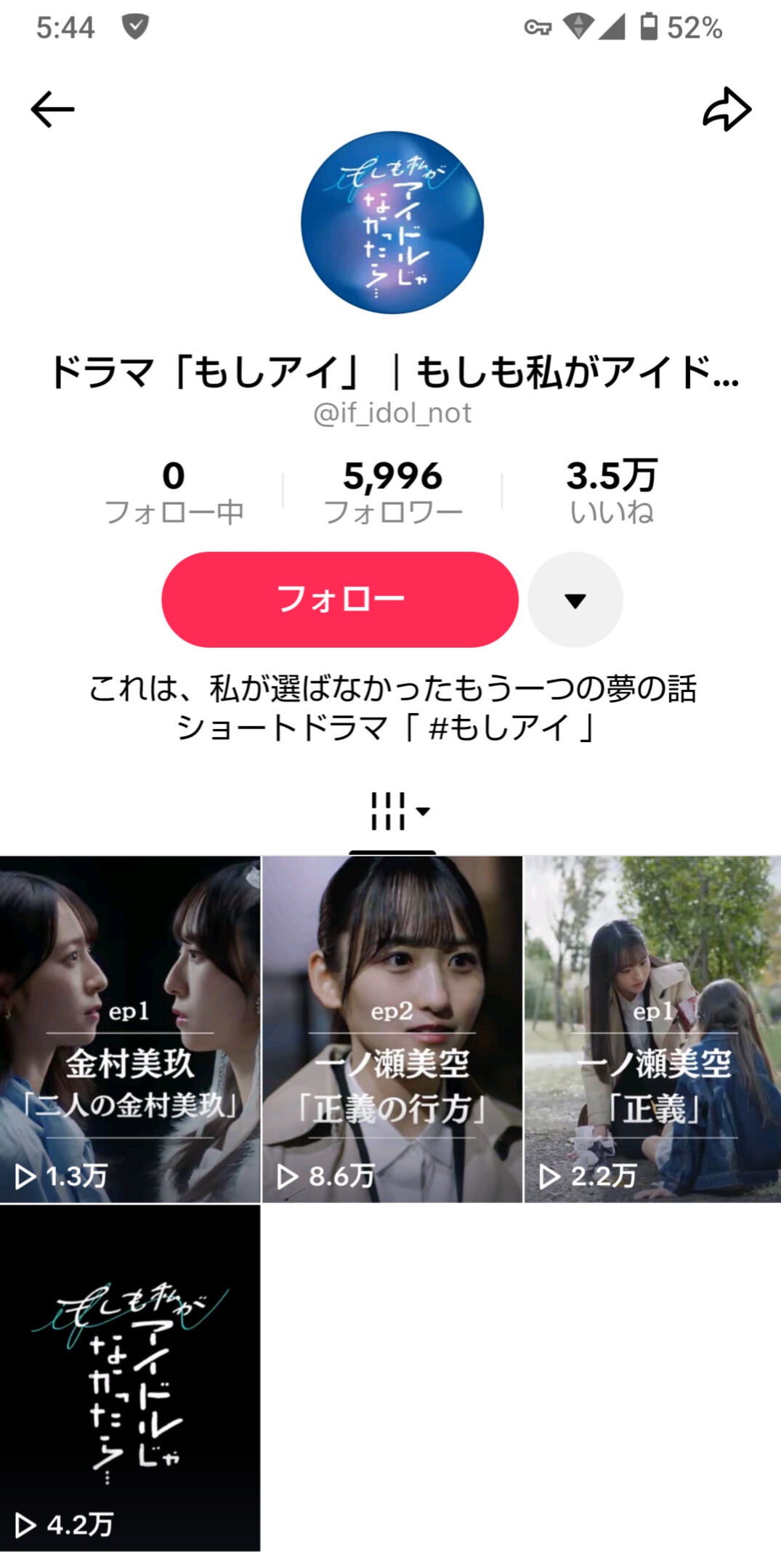Select the videos grid tab
The height and width of the screenshot is (1568, 781).
click(392, 812)
